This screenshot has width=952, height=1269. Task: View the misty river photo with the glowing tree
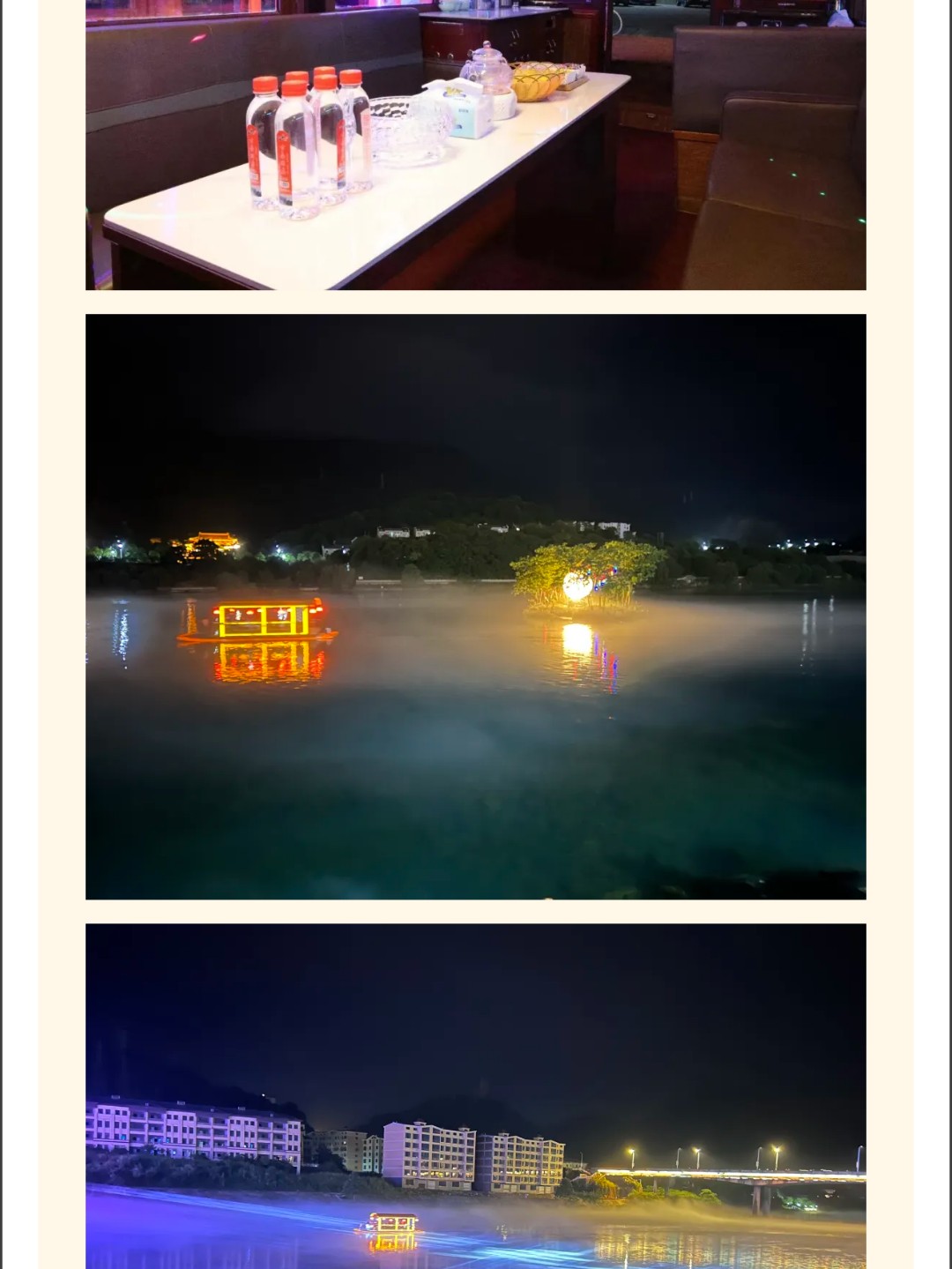point(475,606)
